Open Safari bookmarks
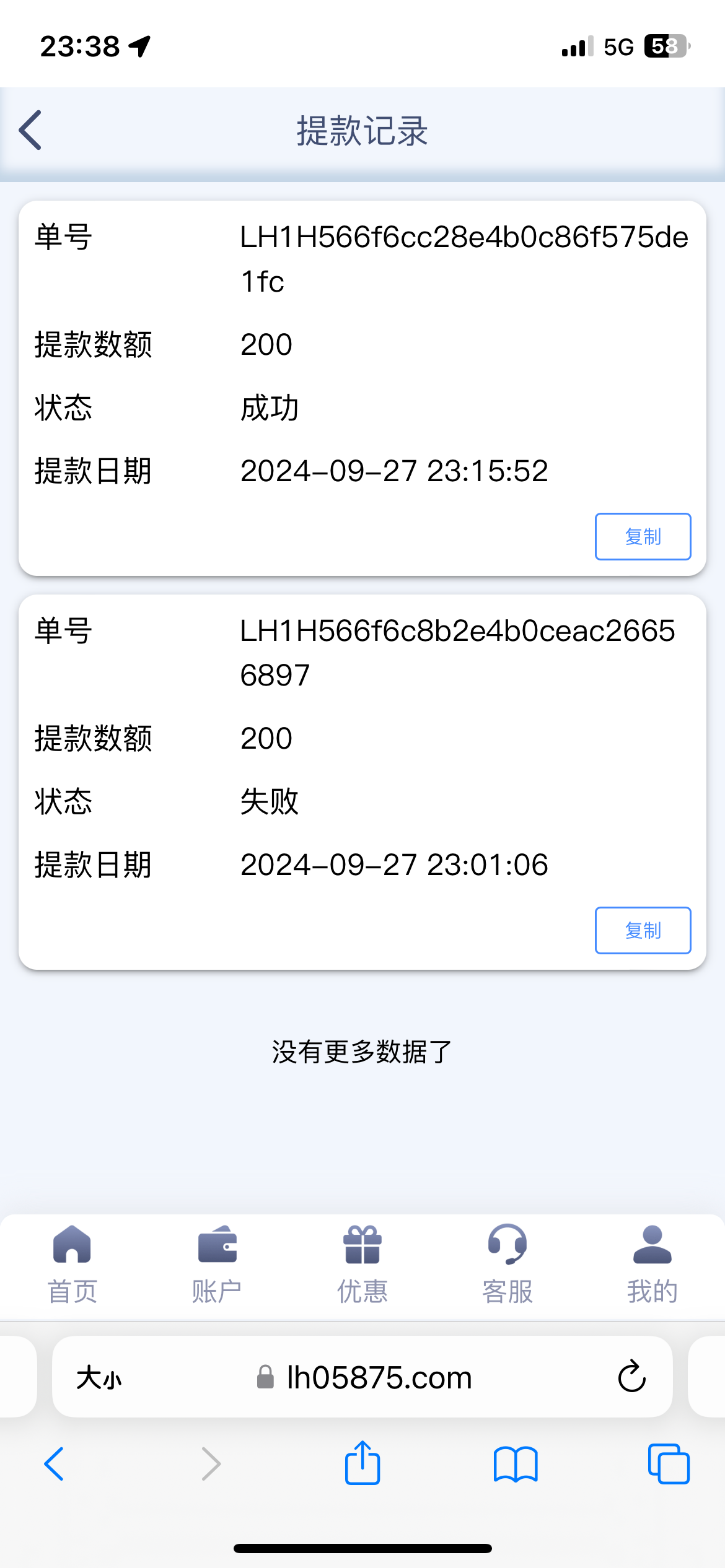The width and height of the screenshot is (725, 1568). click(516, 1465)
